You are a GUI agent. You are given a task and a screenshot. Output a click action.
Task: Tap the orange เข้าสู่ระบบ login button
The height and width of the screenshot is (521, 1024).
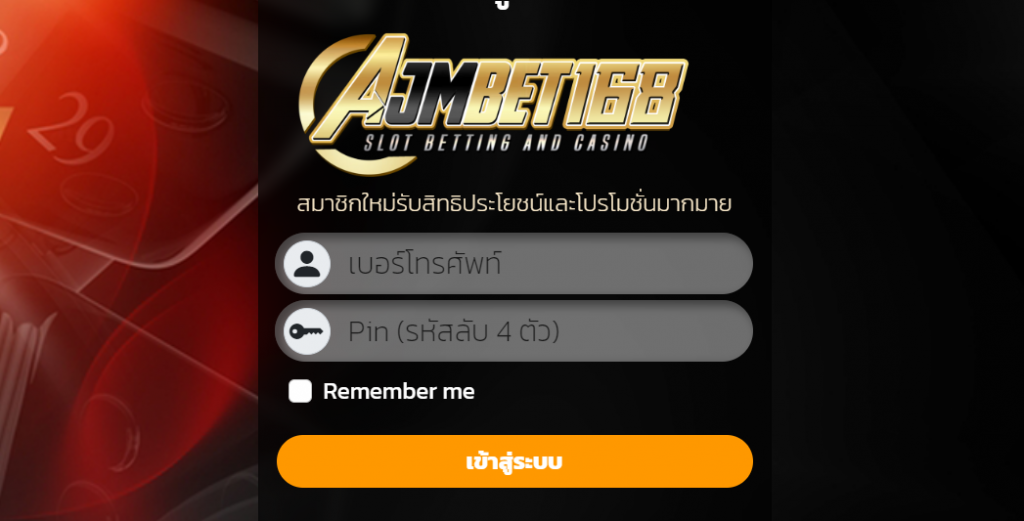pos(514,462)
